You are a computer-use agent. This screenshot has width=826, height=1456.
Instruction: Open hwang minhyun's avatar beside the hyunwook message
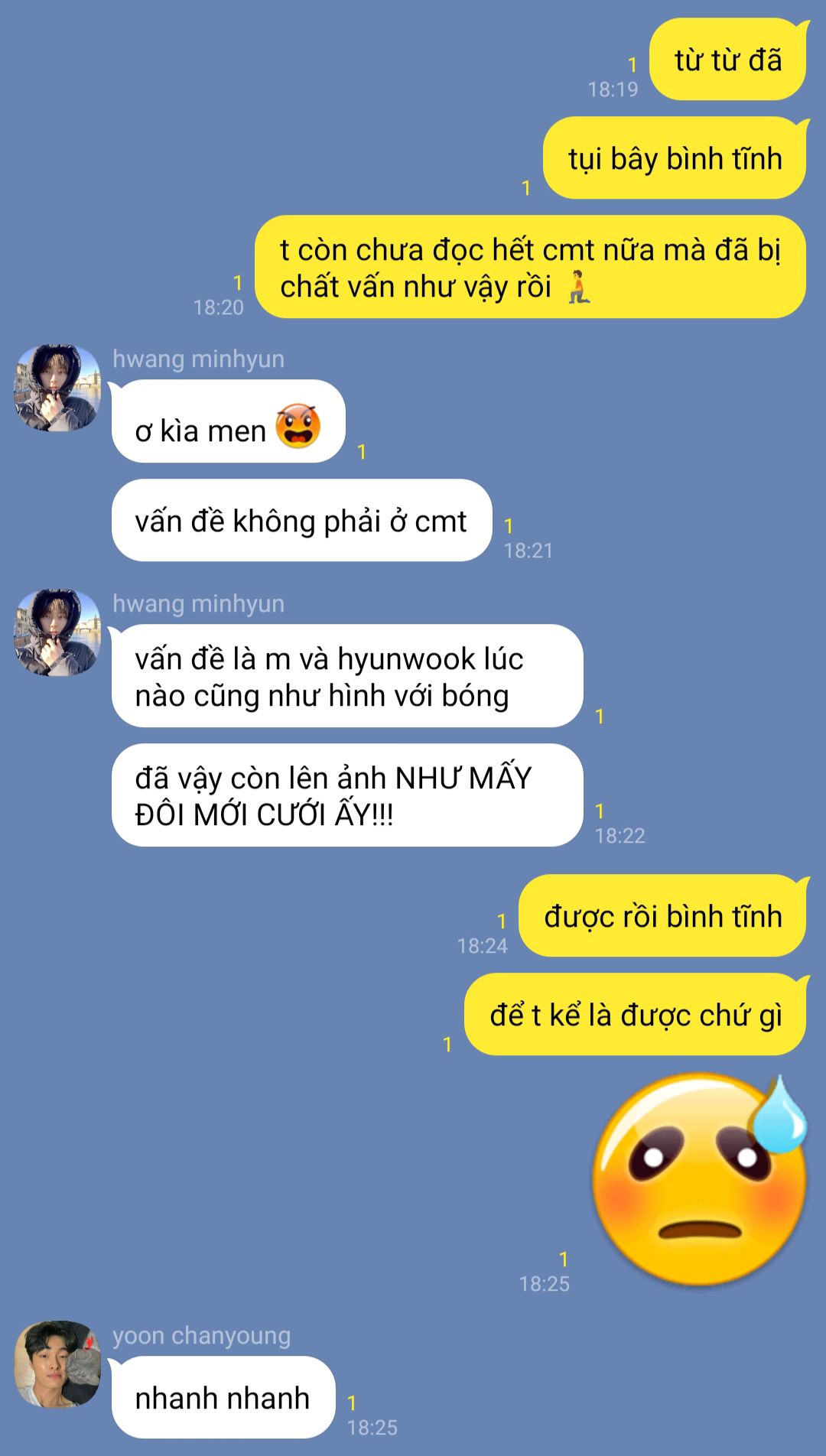[x=57, y=632]
